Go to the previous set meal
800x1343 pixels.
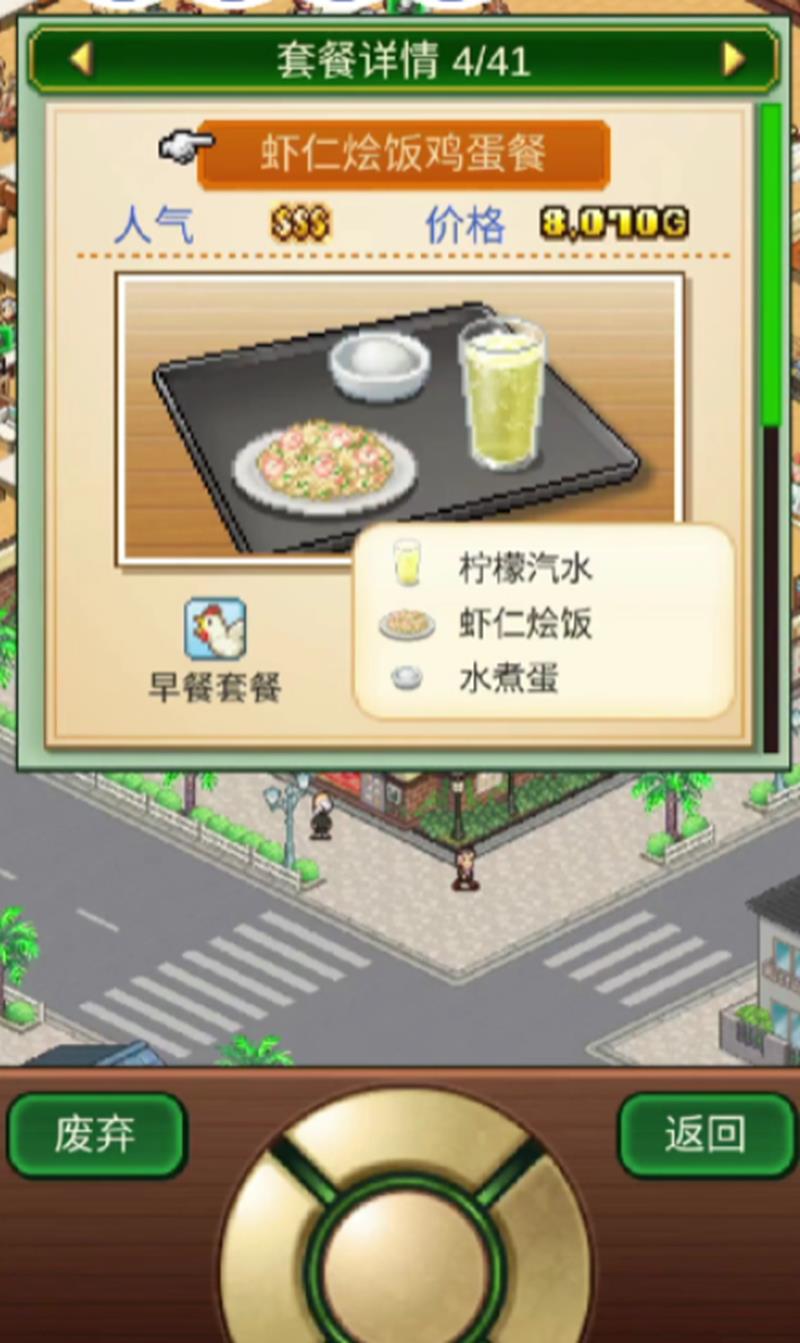(80, 60)
